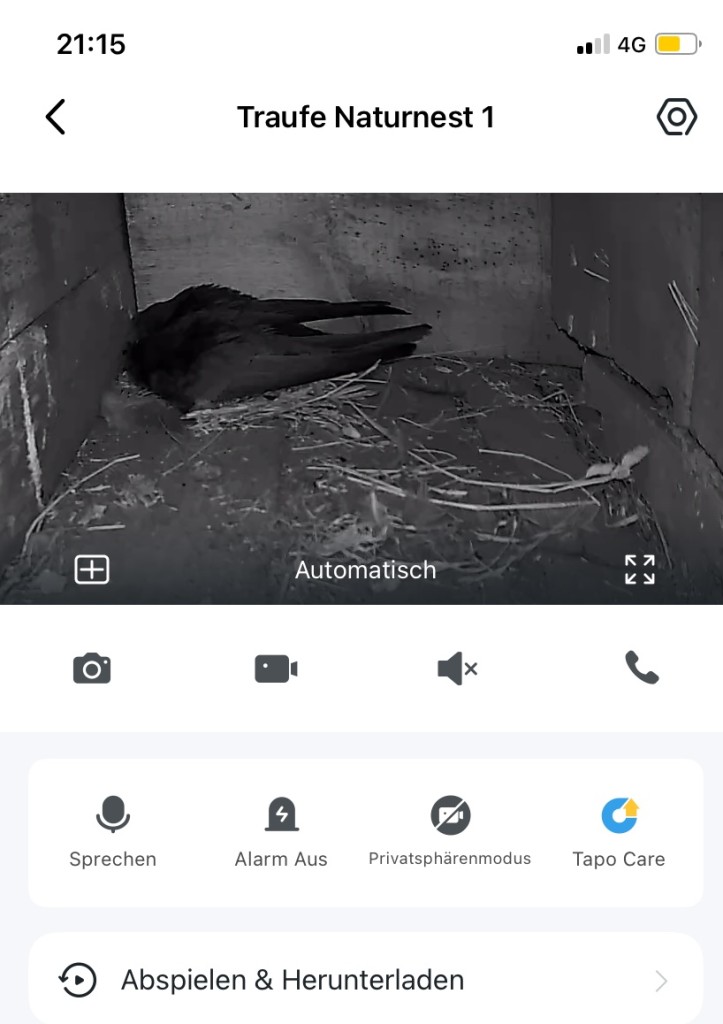This screenshot has height=1024, width=723.
Task: Open Abspielen & Herunterladen
Action: 365,980
